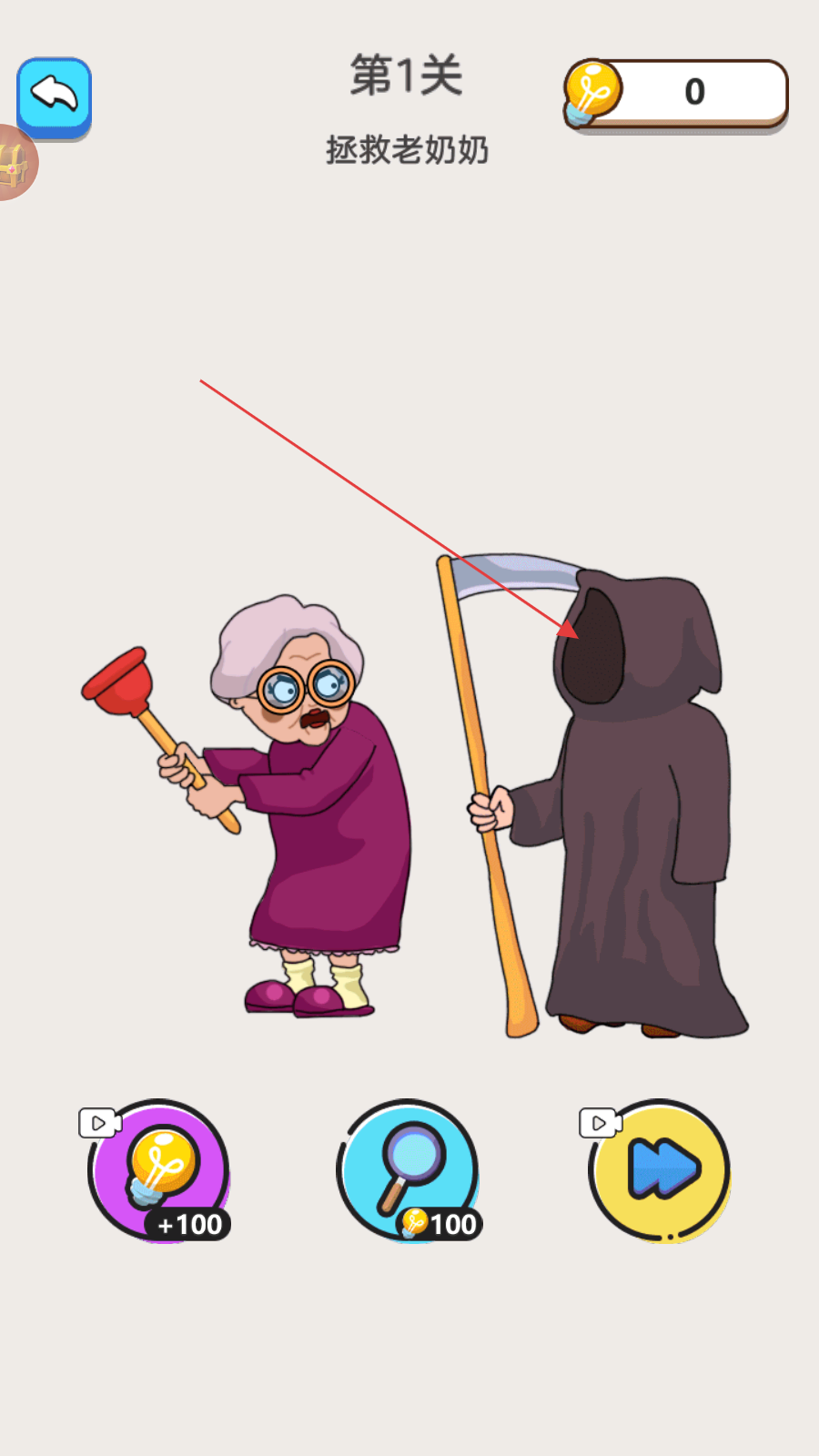The image size is (819, 1456).
Task: Tap the blue back arrow button
Action: click(55, 98)
